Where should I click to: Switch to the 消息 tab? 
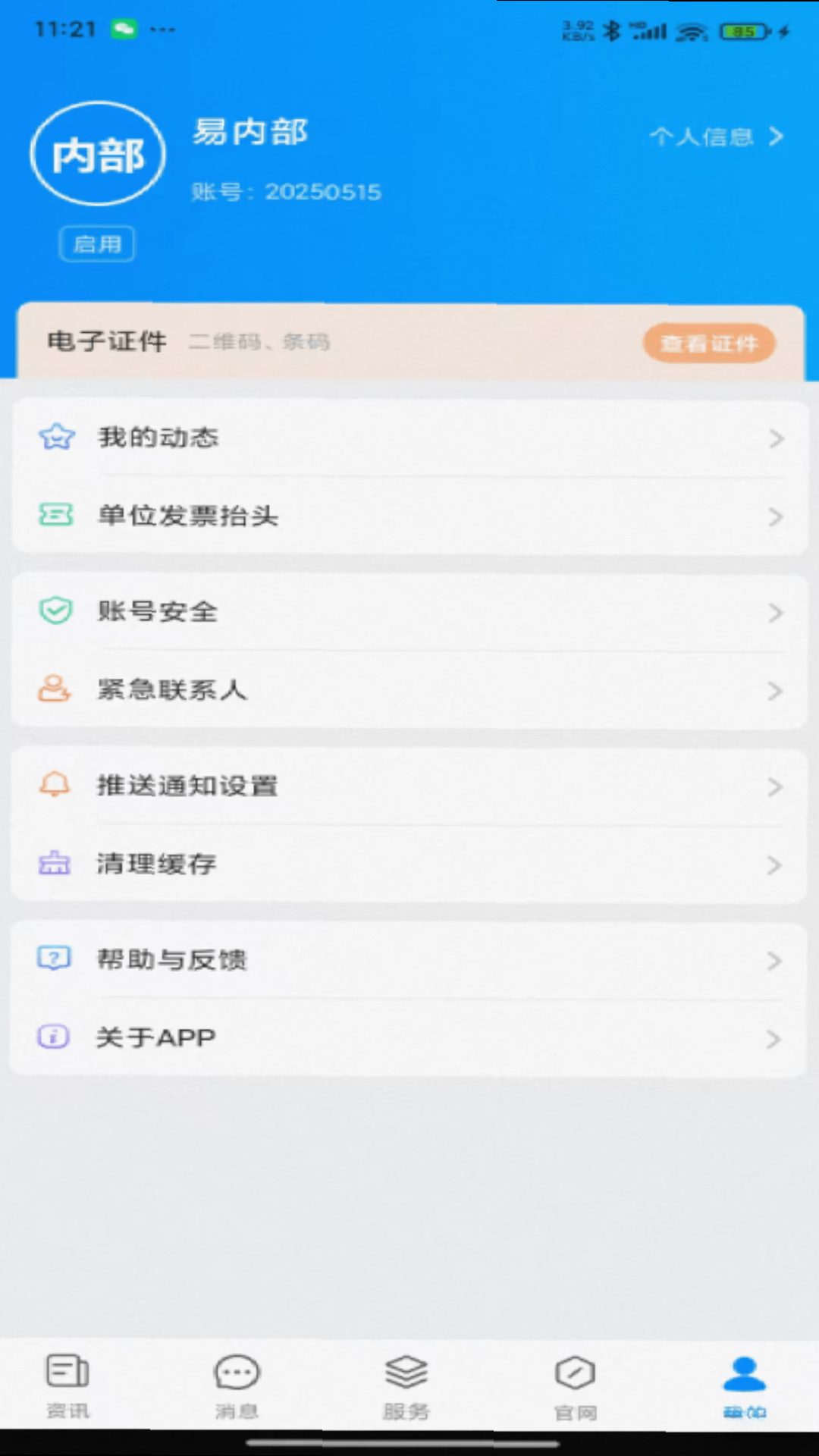click(237, 1386)
